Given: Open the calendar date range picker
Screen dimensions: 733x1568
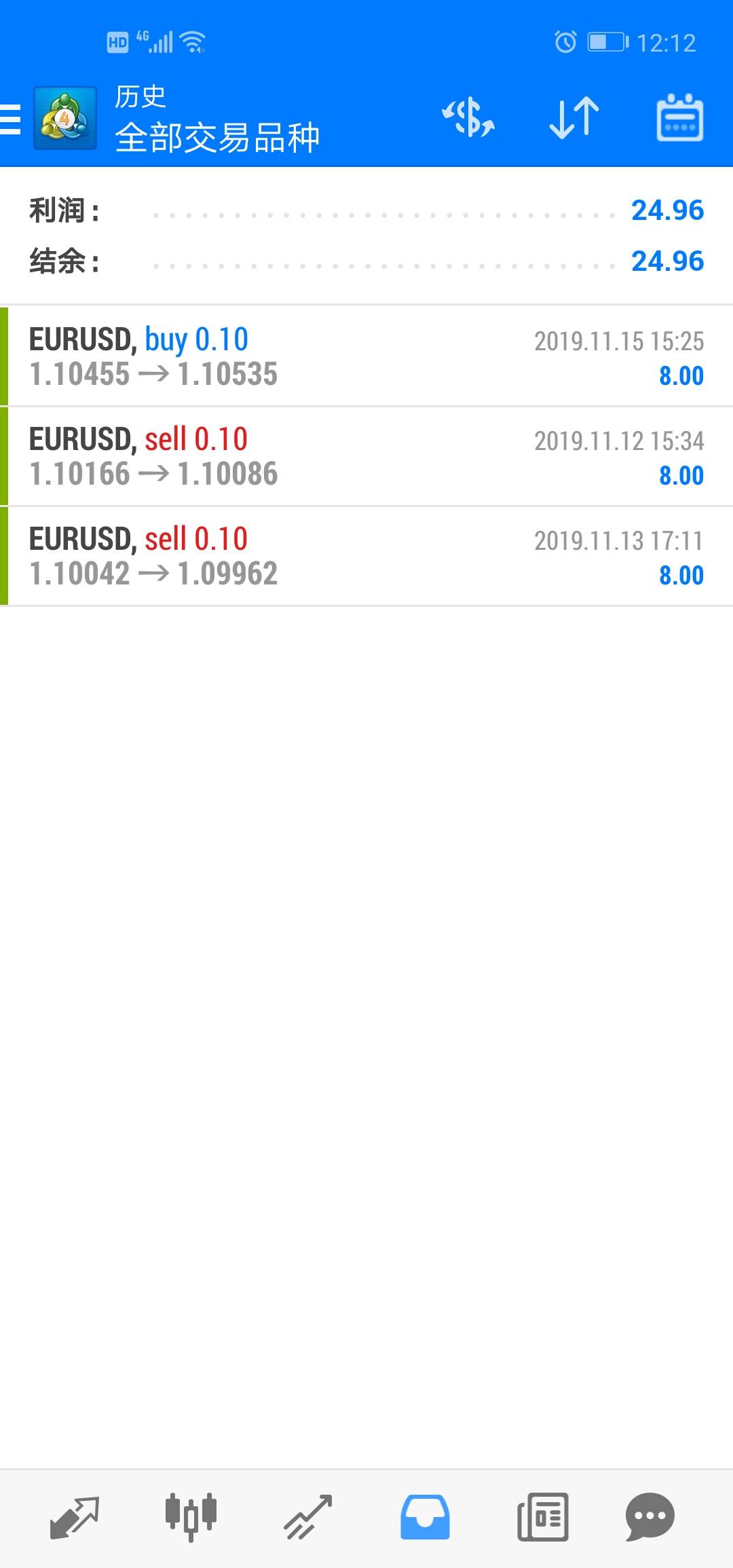Looking at the screenshot, I should point(679,118).
